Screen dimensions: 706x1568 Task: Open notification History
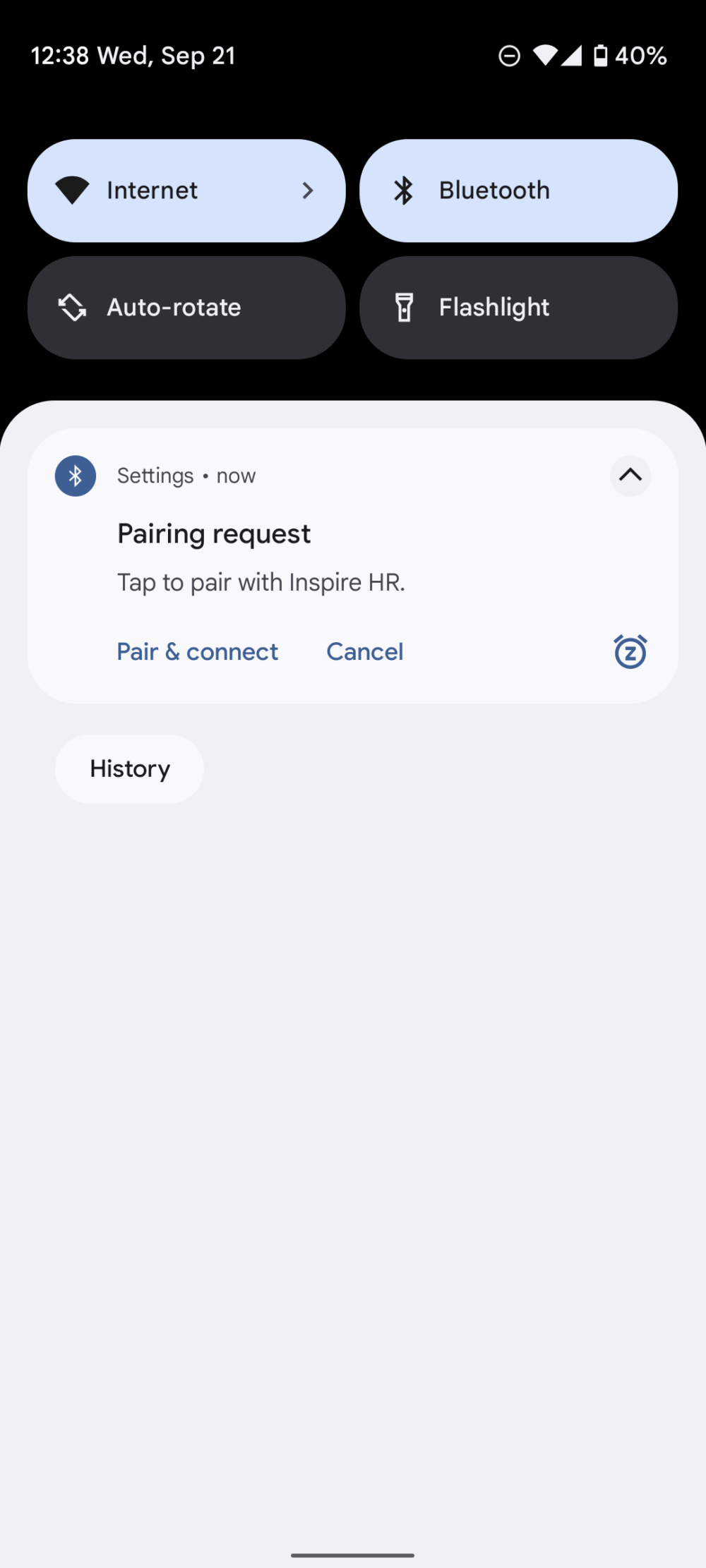click(x=129, y=768)
